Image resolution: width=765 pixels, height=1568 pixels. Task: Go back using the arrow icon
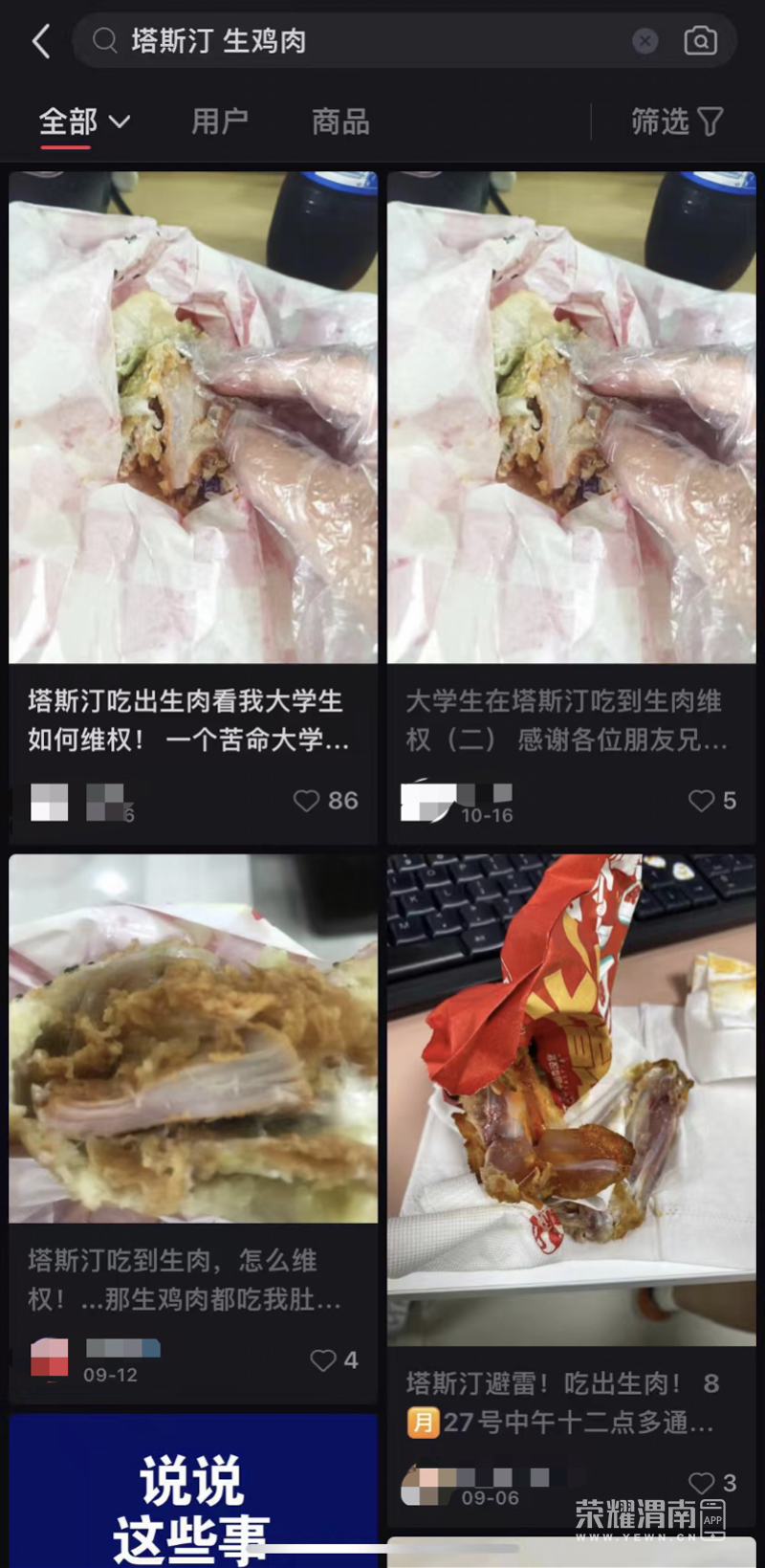[41, 41]
